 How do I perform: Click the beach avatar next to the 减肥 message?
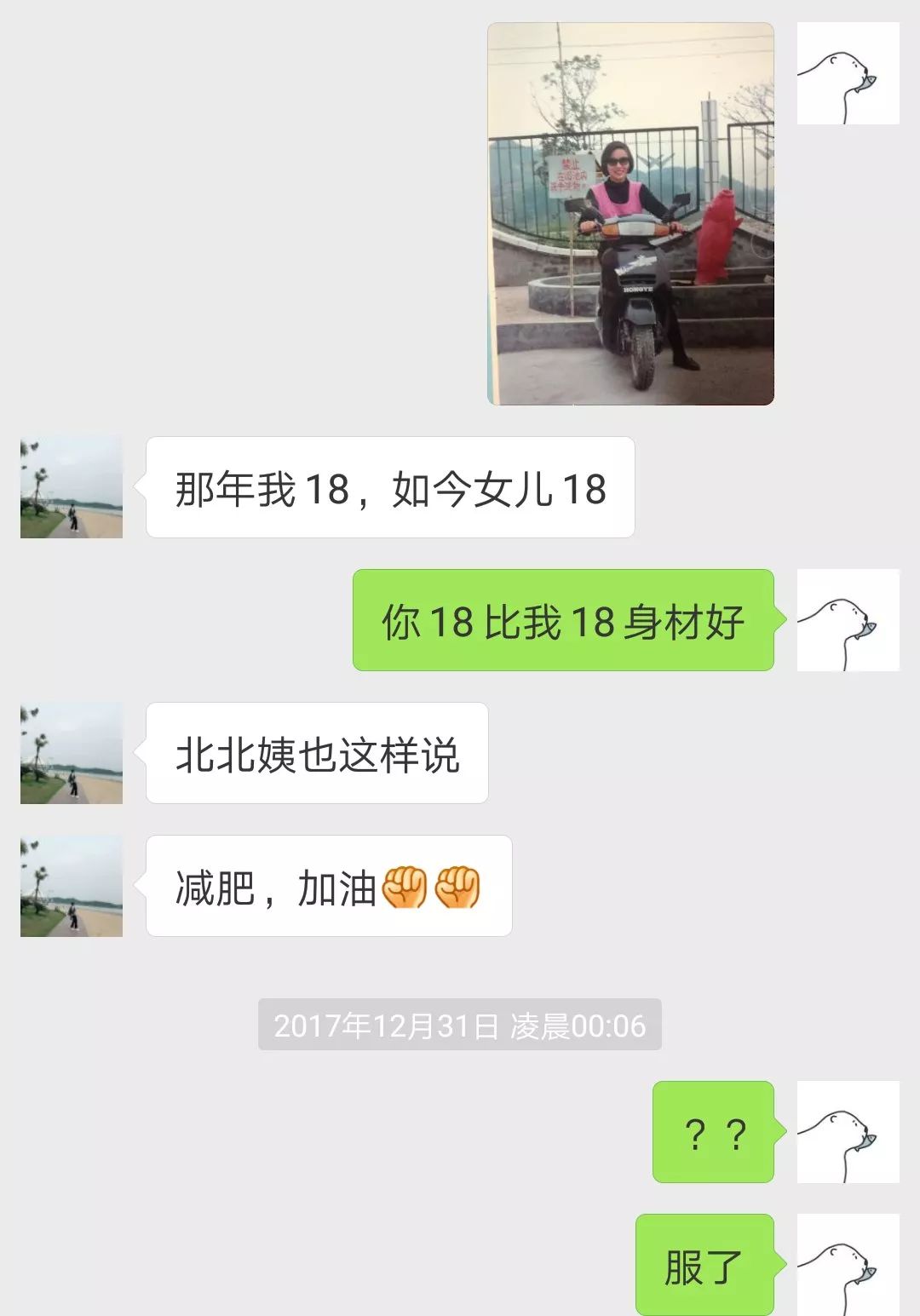[x=71, y=887]
